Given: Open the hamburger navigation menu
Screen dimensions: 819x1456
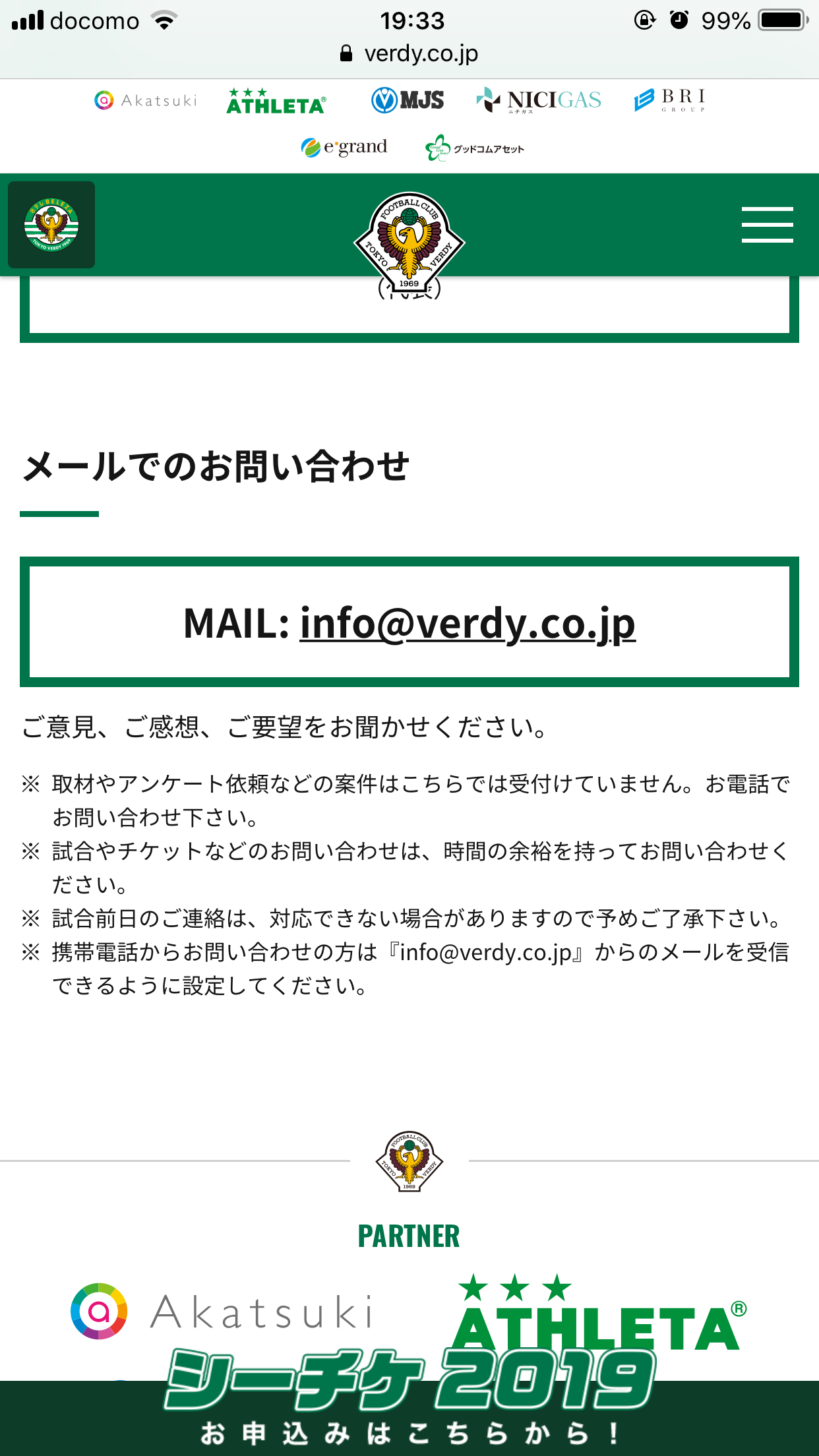Looking at the screenshot, I should (767, 225).
